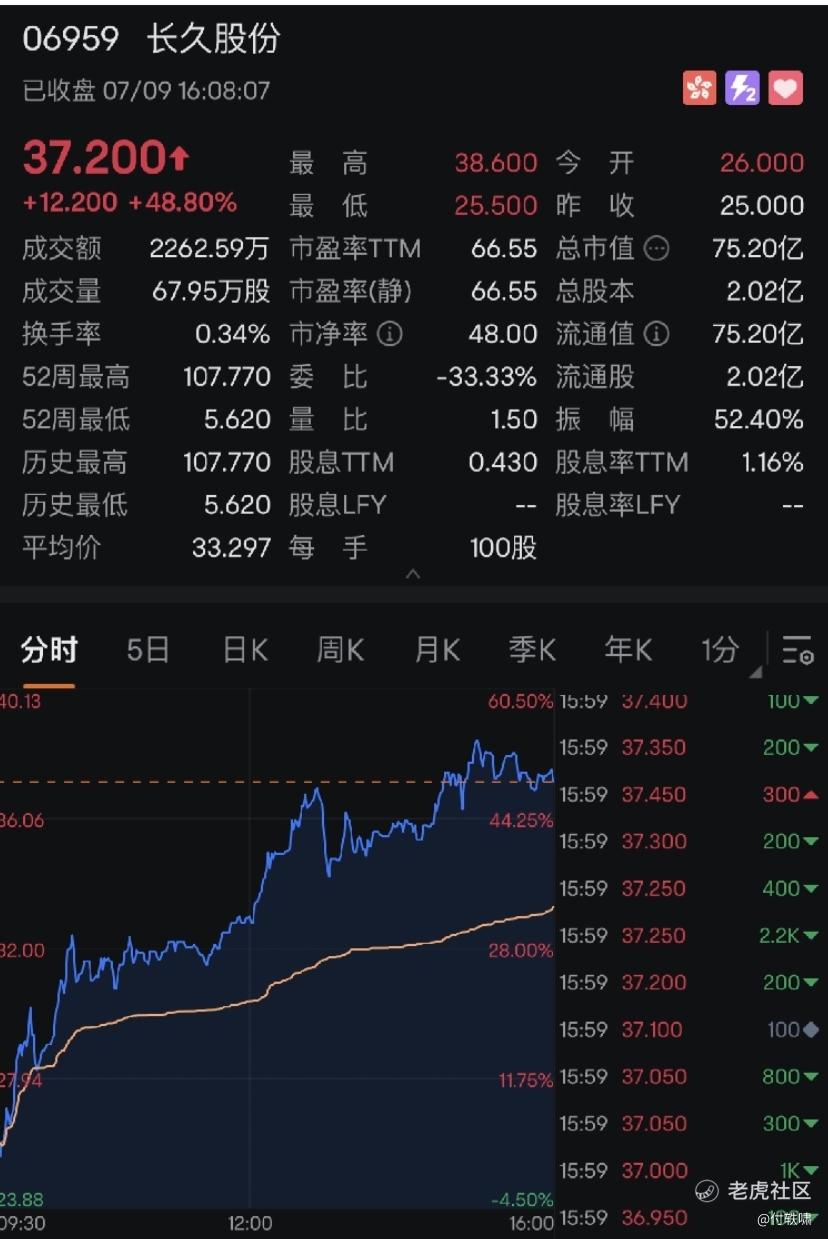Open the 1分 interval dropdown

tap(725, 651)
